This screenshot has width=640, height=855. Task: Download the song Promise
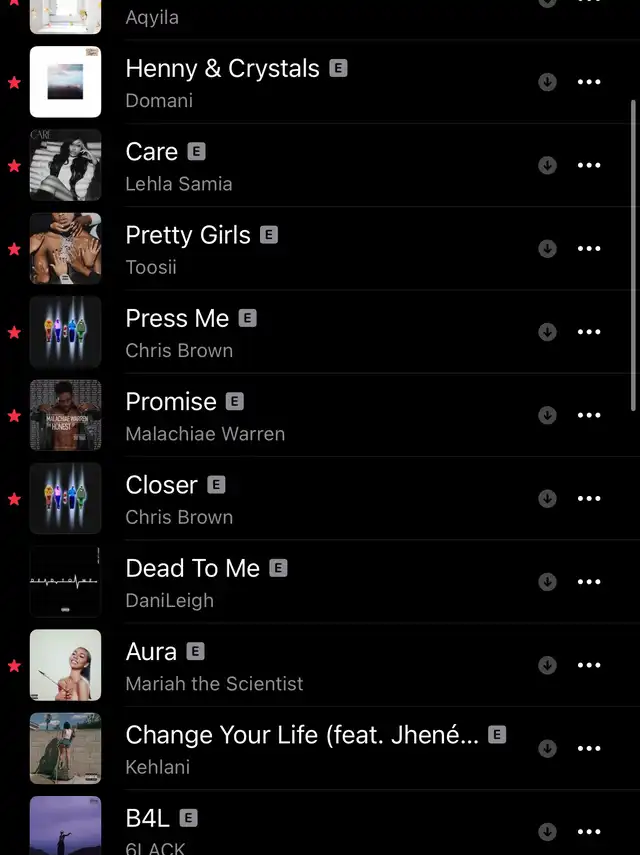pyautogui.click(x=547, y=415)
